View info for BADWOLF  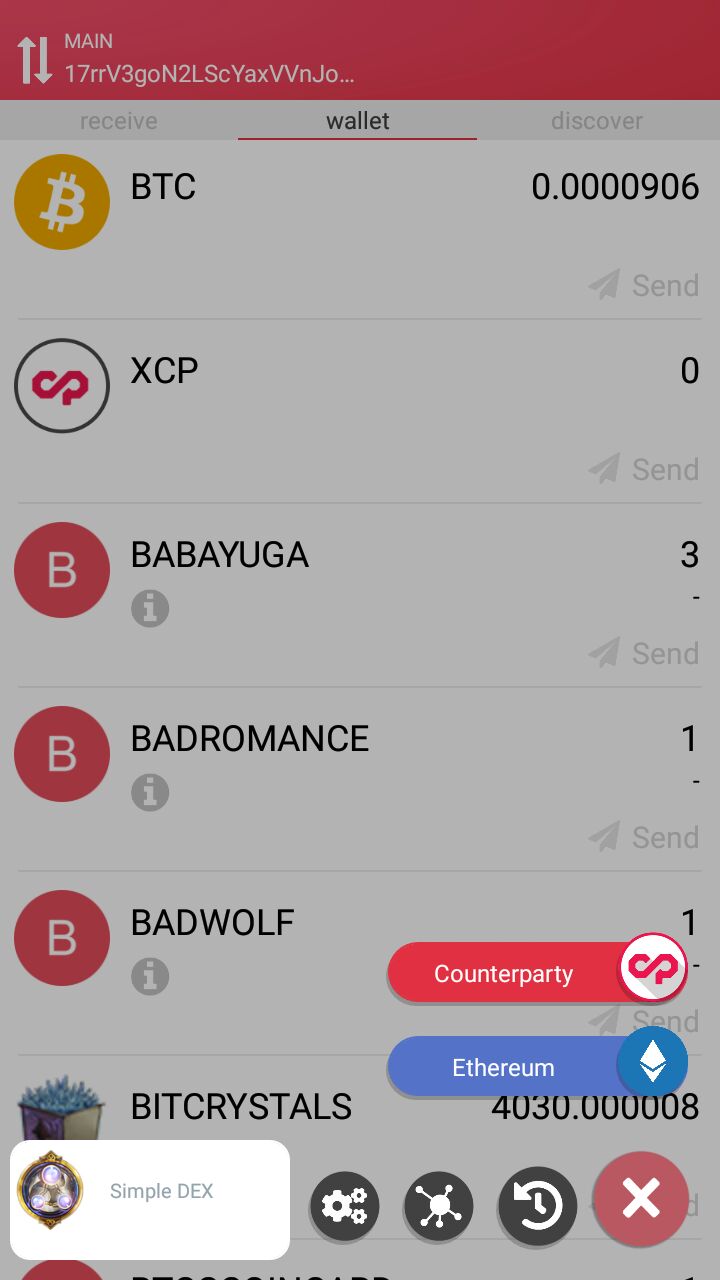pyautogui.click(x=150, y=976)
